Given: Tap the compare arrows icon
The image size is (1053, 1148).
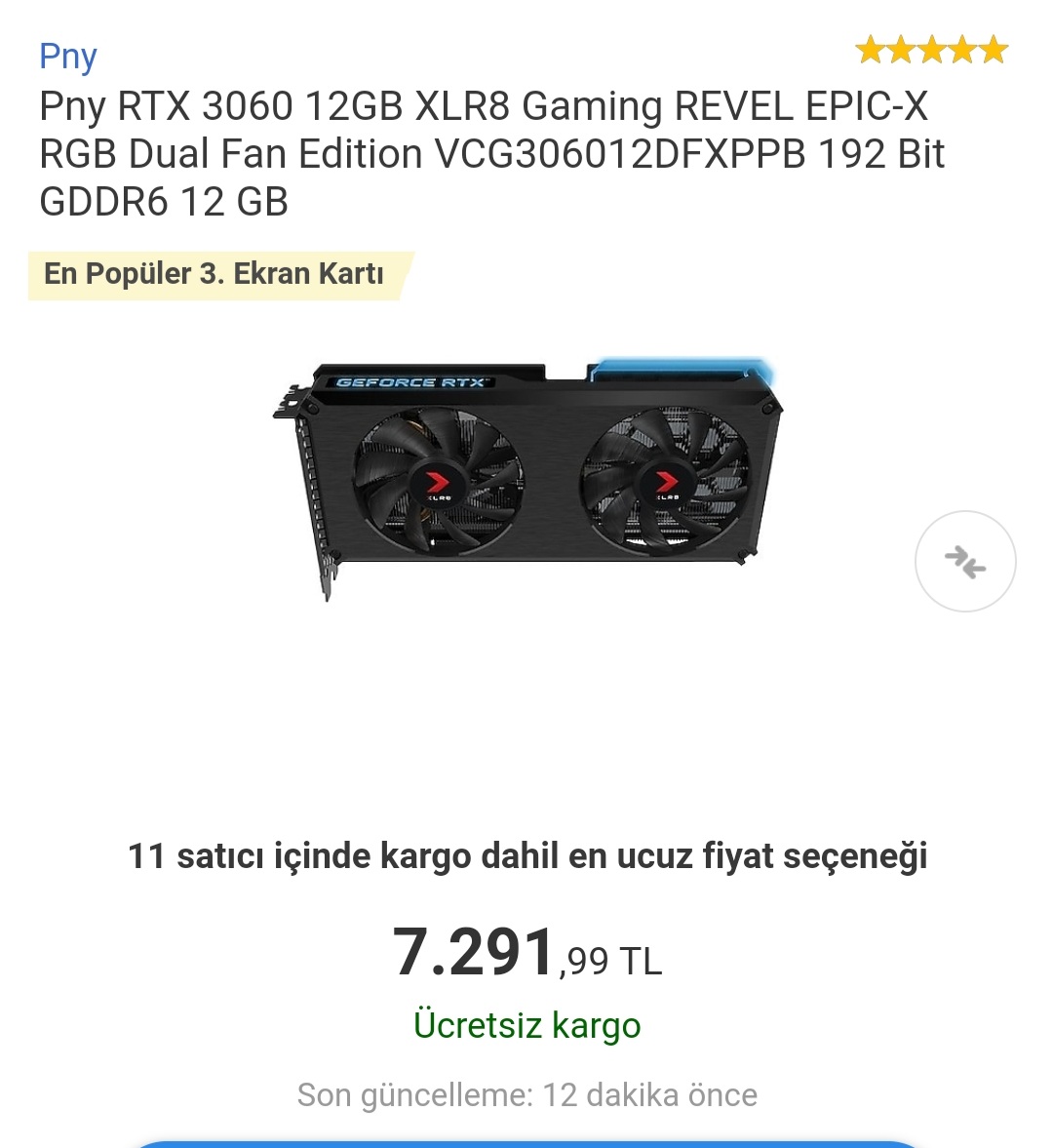Looking at the screenshot, I should point(965,562).
